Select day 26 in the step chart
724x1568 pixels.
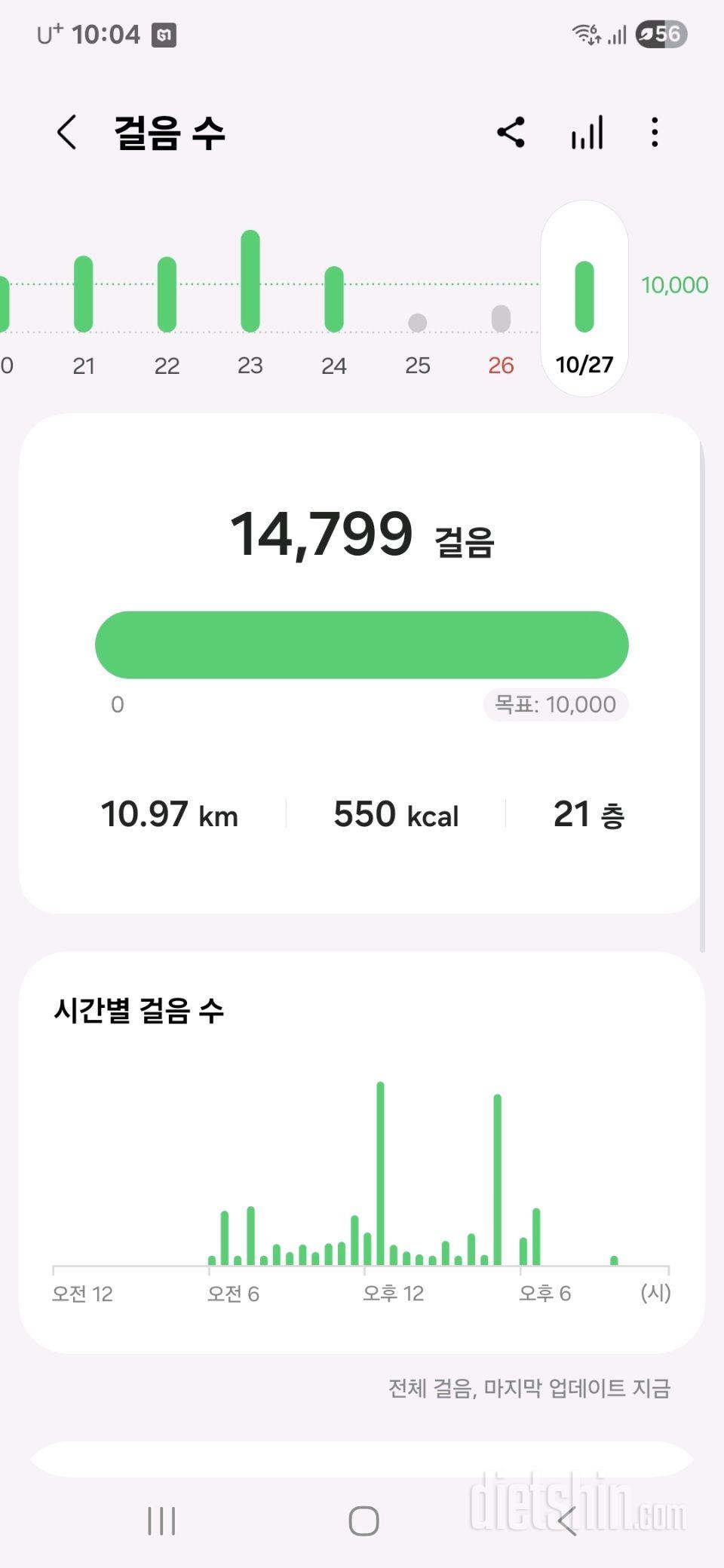coord(501,332)
